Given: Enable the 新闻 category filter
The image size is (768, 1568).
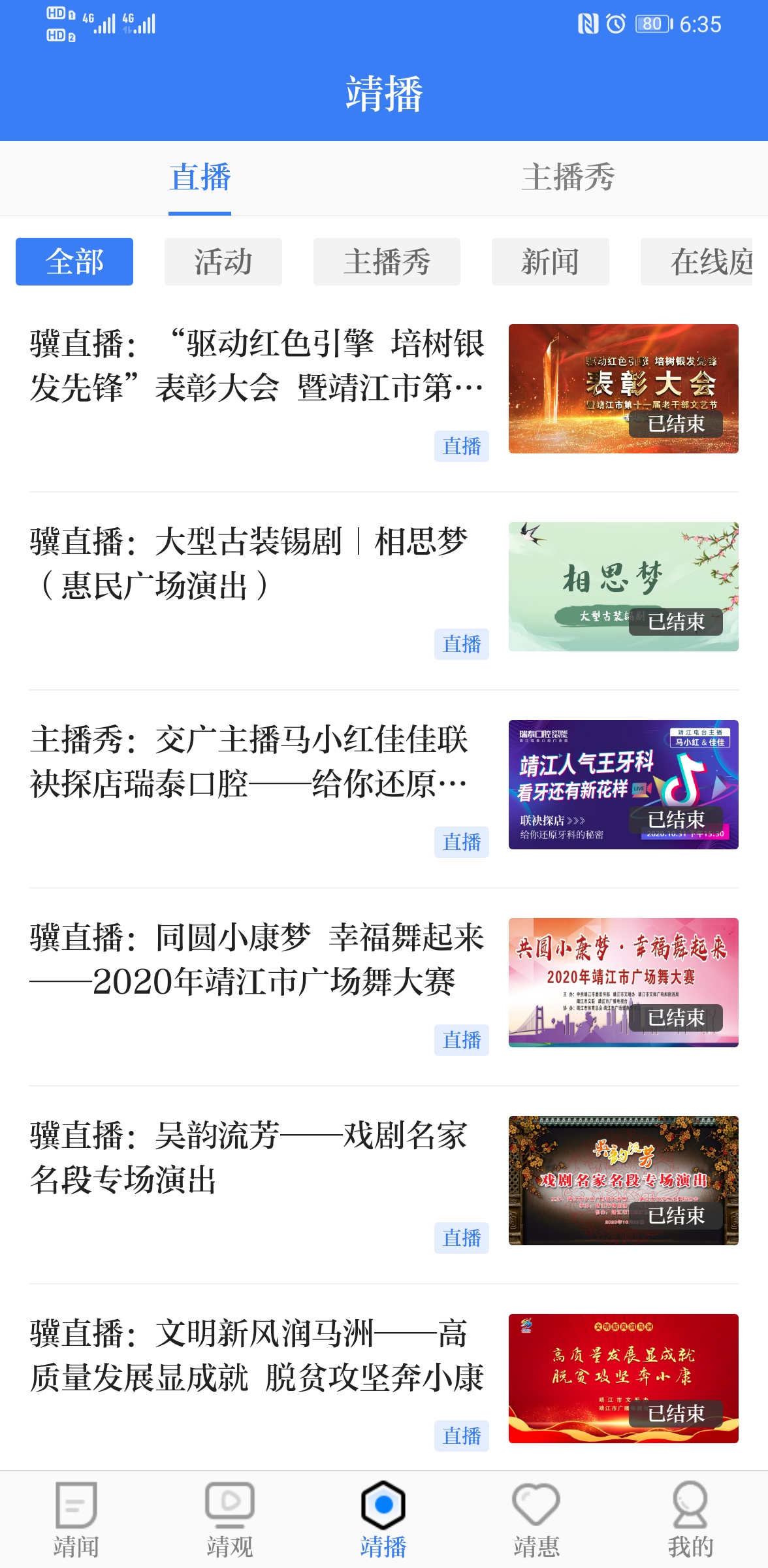Looking at the screenshot, I should click(550, 261).
